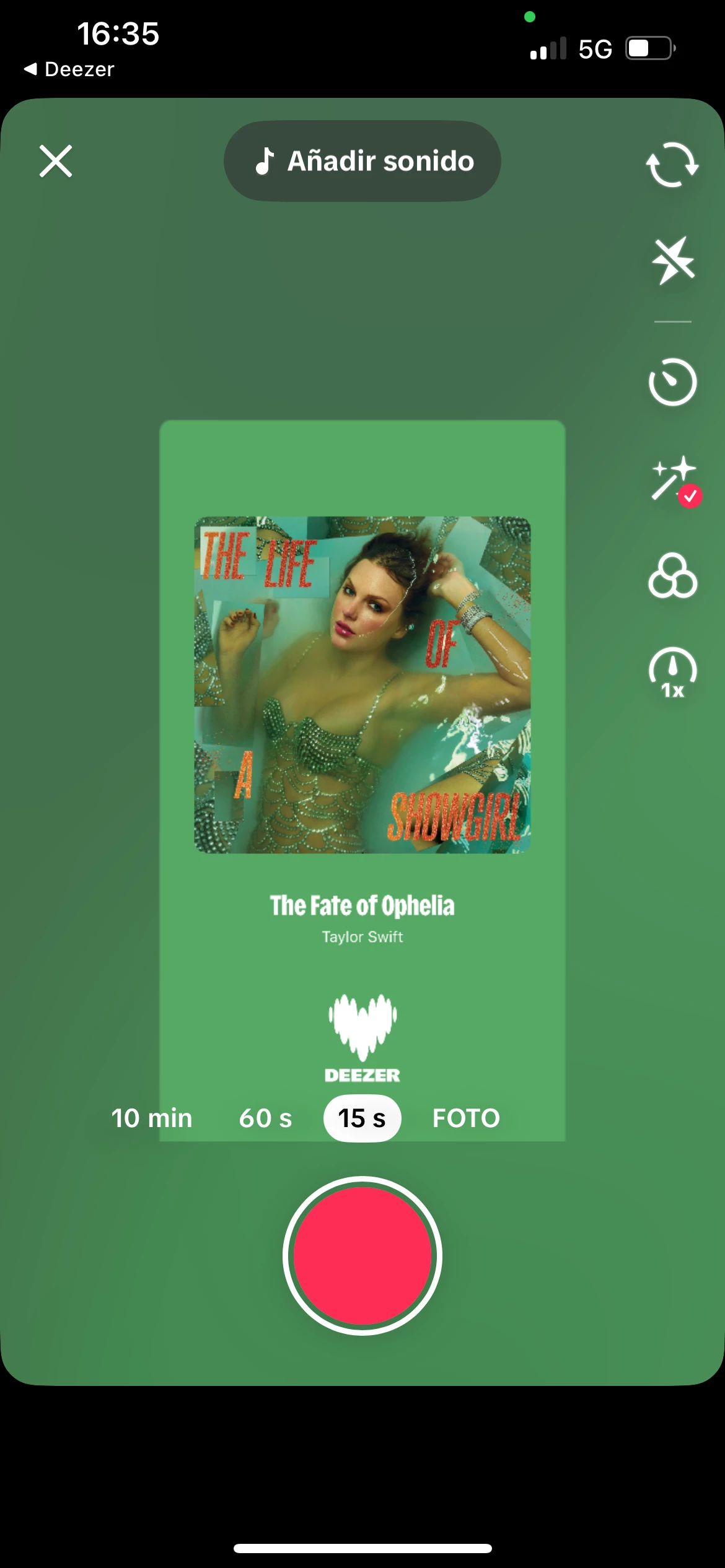
Task: Tap Añadir sonido to add music
Action: pos(362,161)
